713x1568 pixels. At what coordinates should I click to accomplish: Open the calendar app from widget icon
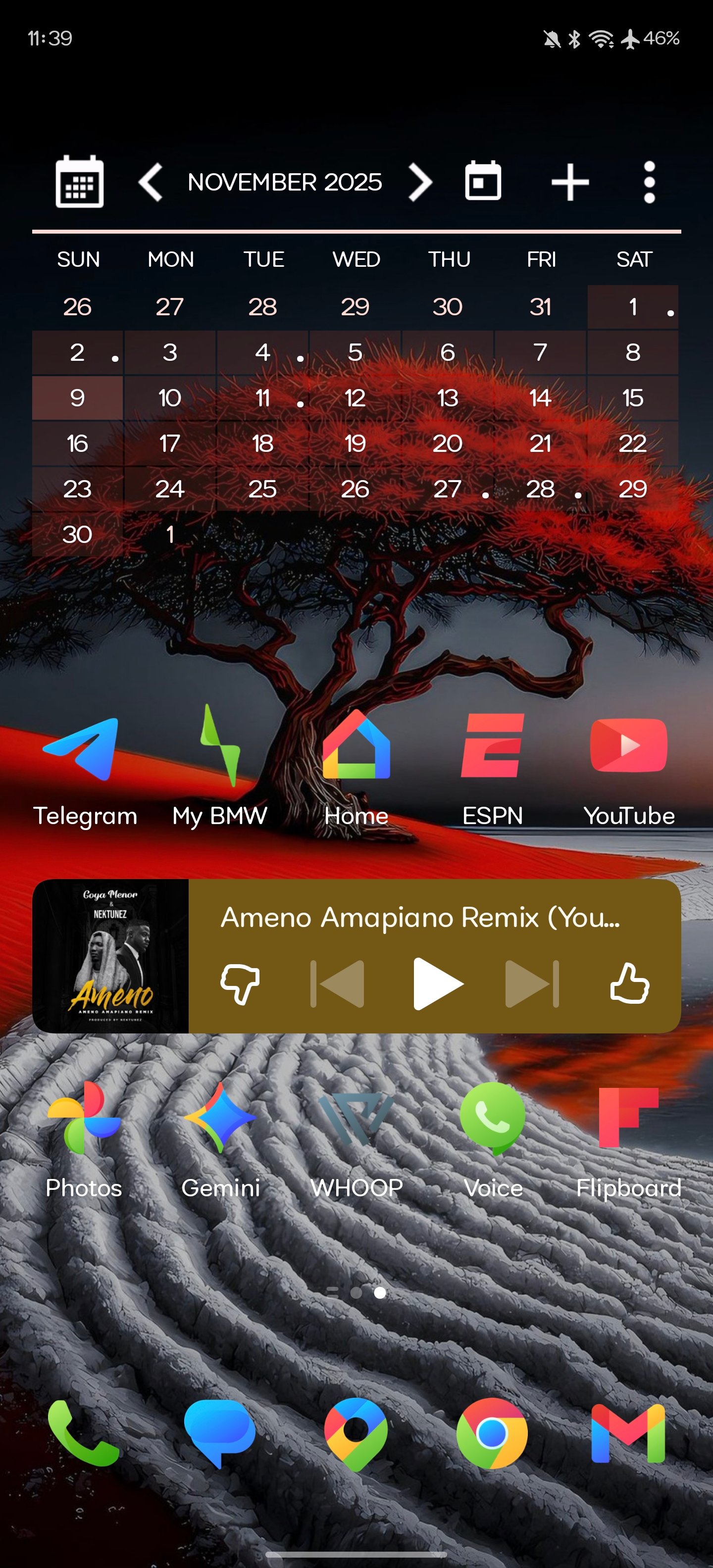pos(79,181)
